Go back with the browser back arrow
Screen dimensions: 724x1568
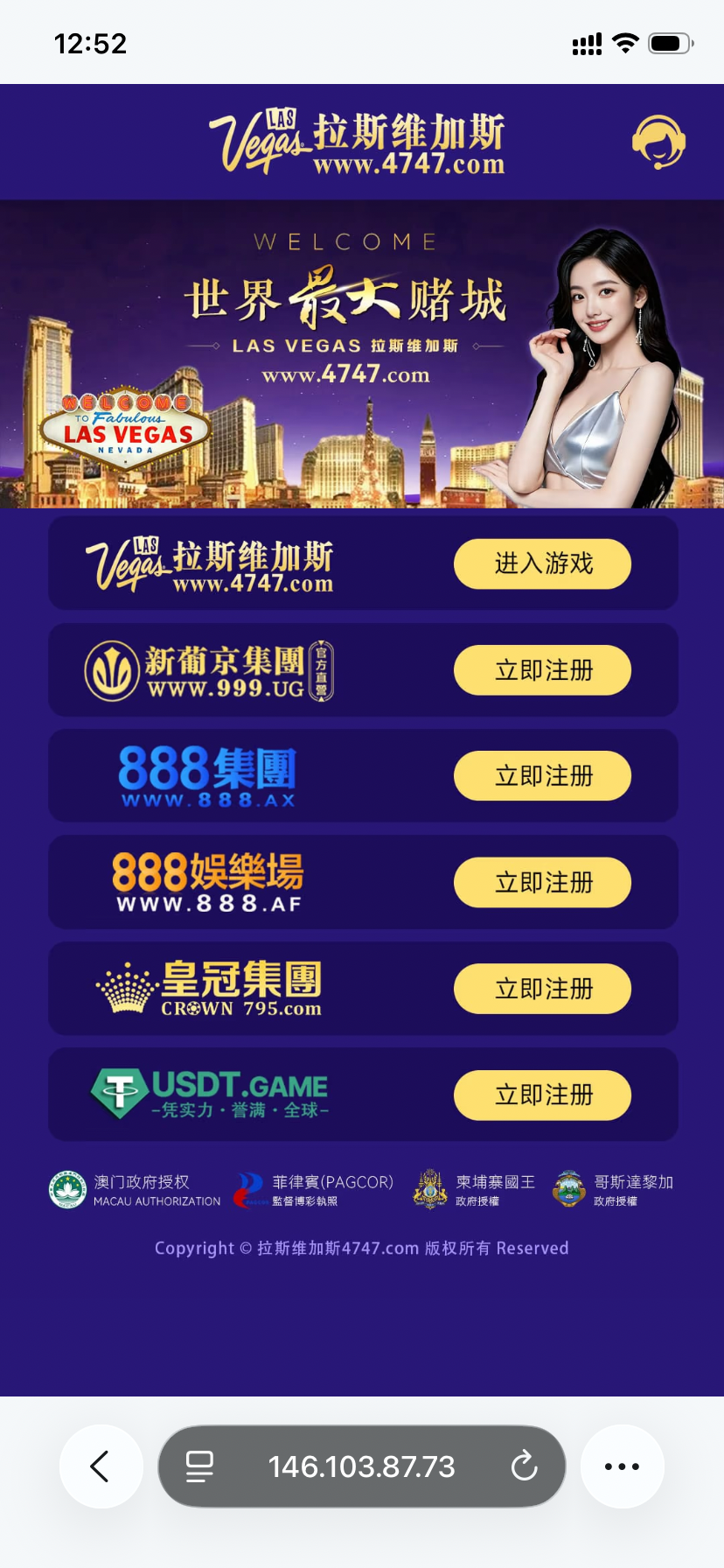pyautogui.click(x=101, y=1466)
